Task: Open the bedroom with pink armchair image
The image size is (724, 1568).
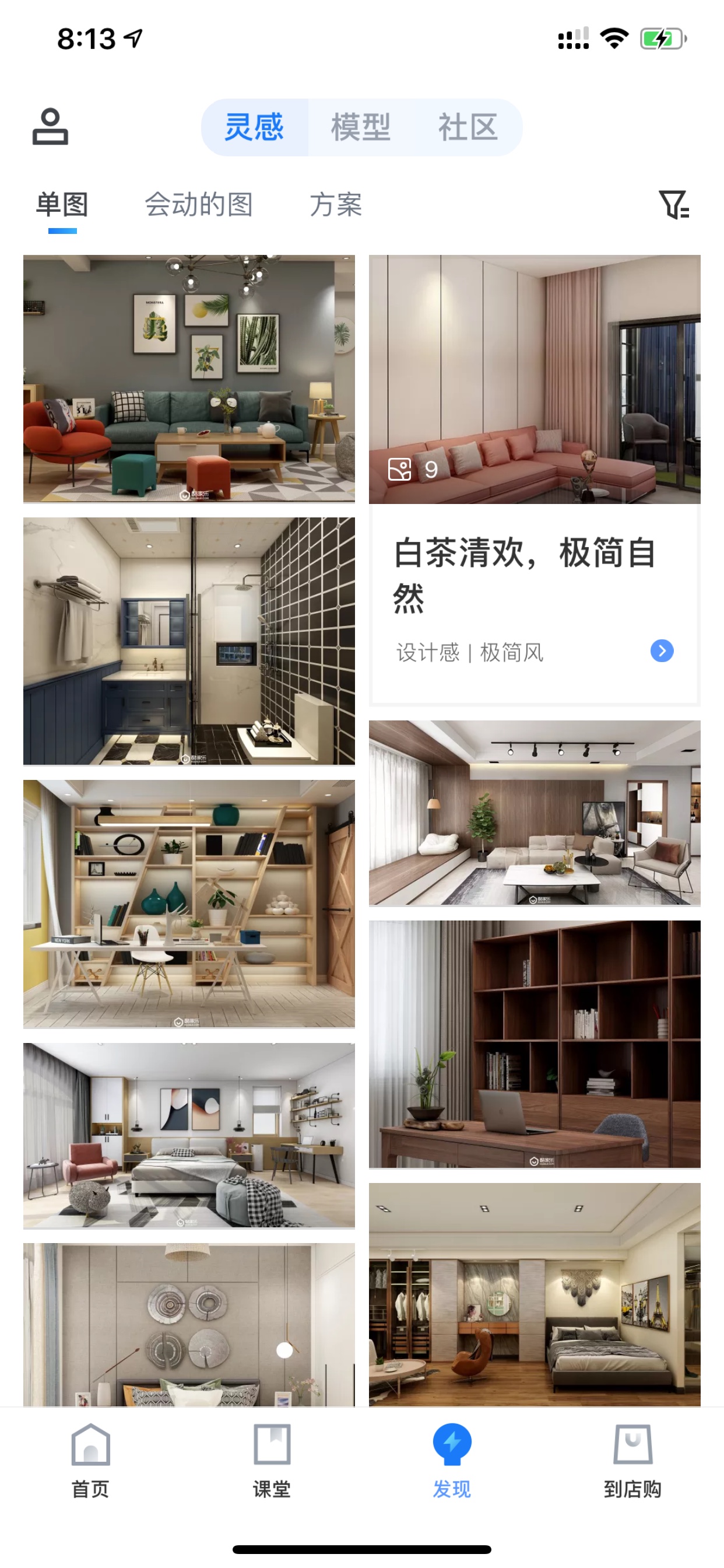Action: click(189, 1136)
